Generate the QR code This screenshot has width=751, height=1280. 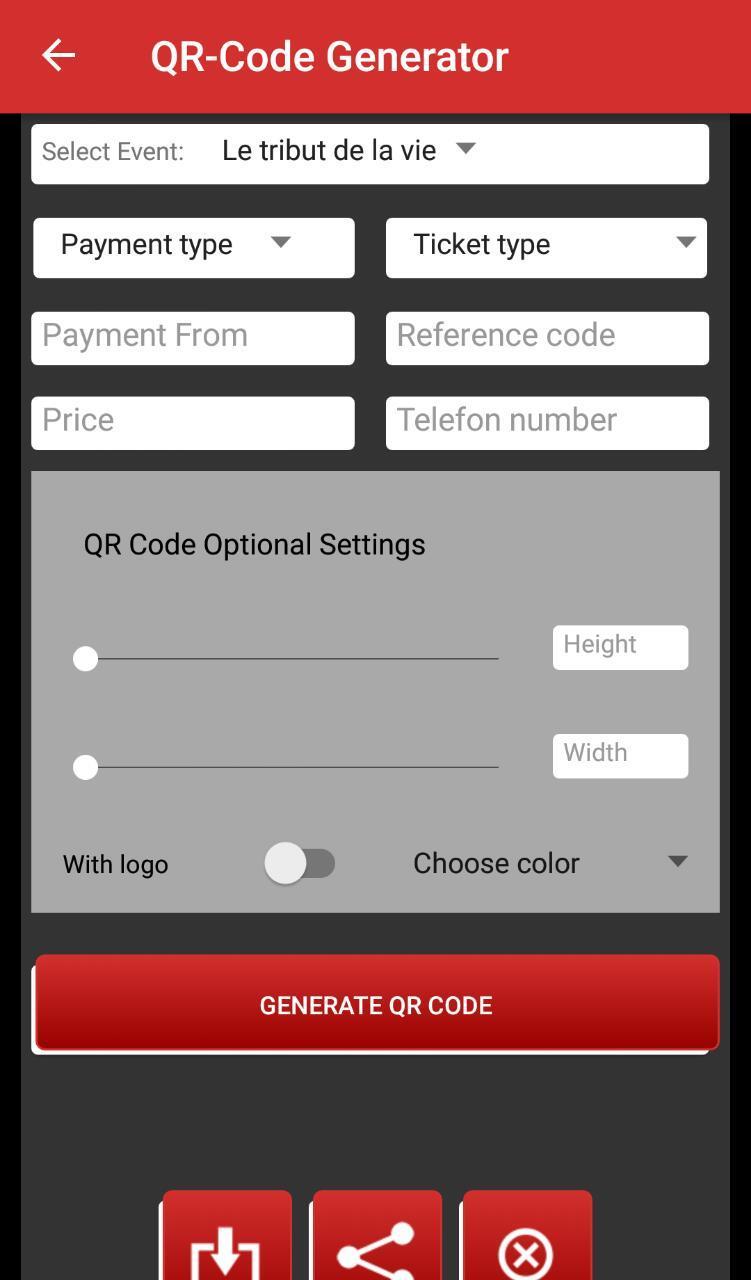pos(376,1004)
